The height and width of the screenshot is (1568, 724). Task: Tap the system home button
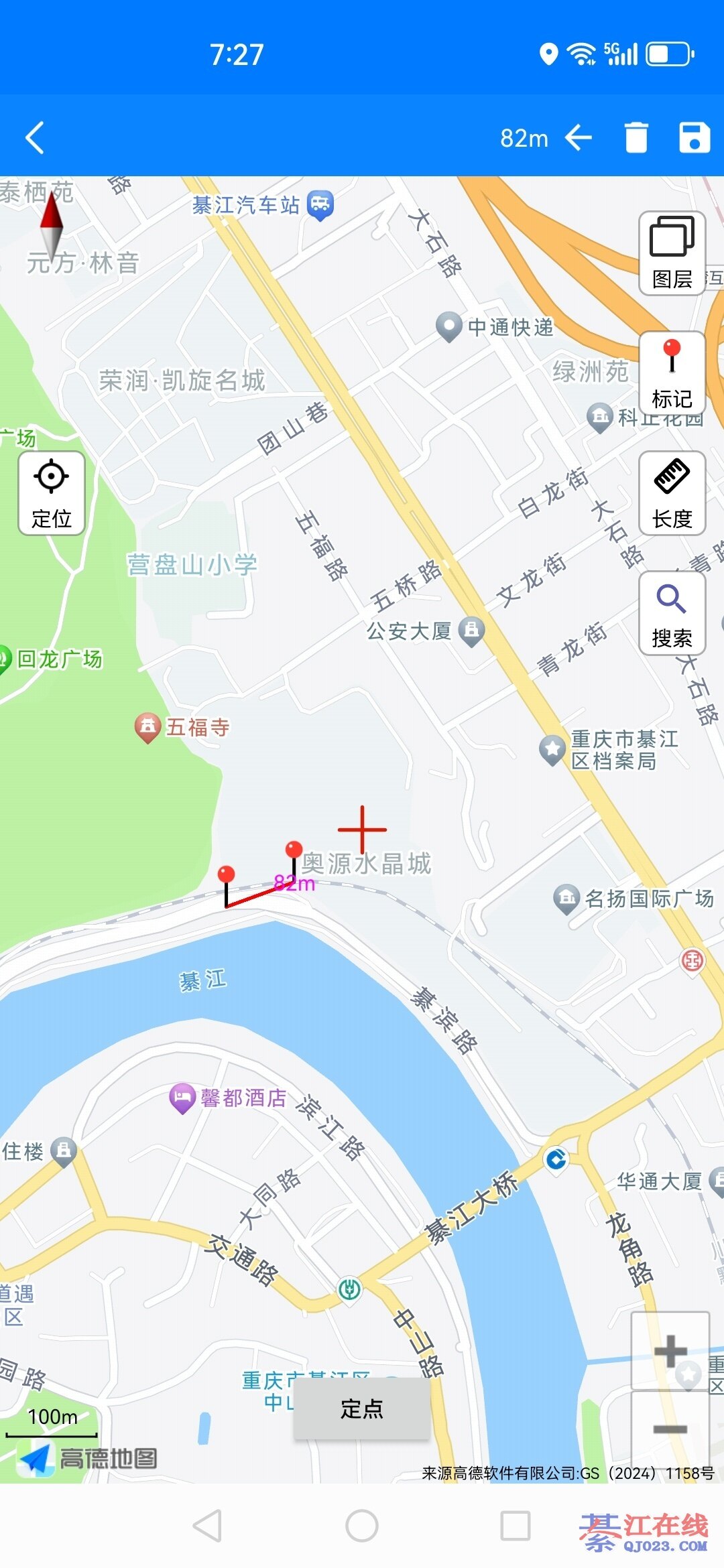(362, 1526)
